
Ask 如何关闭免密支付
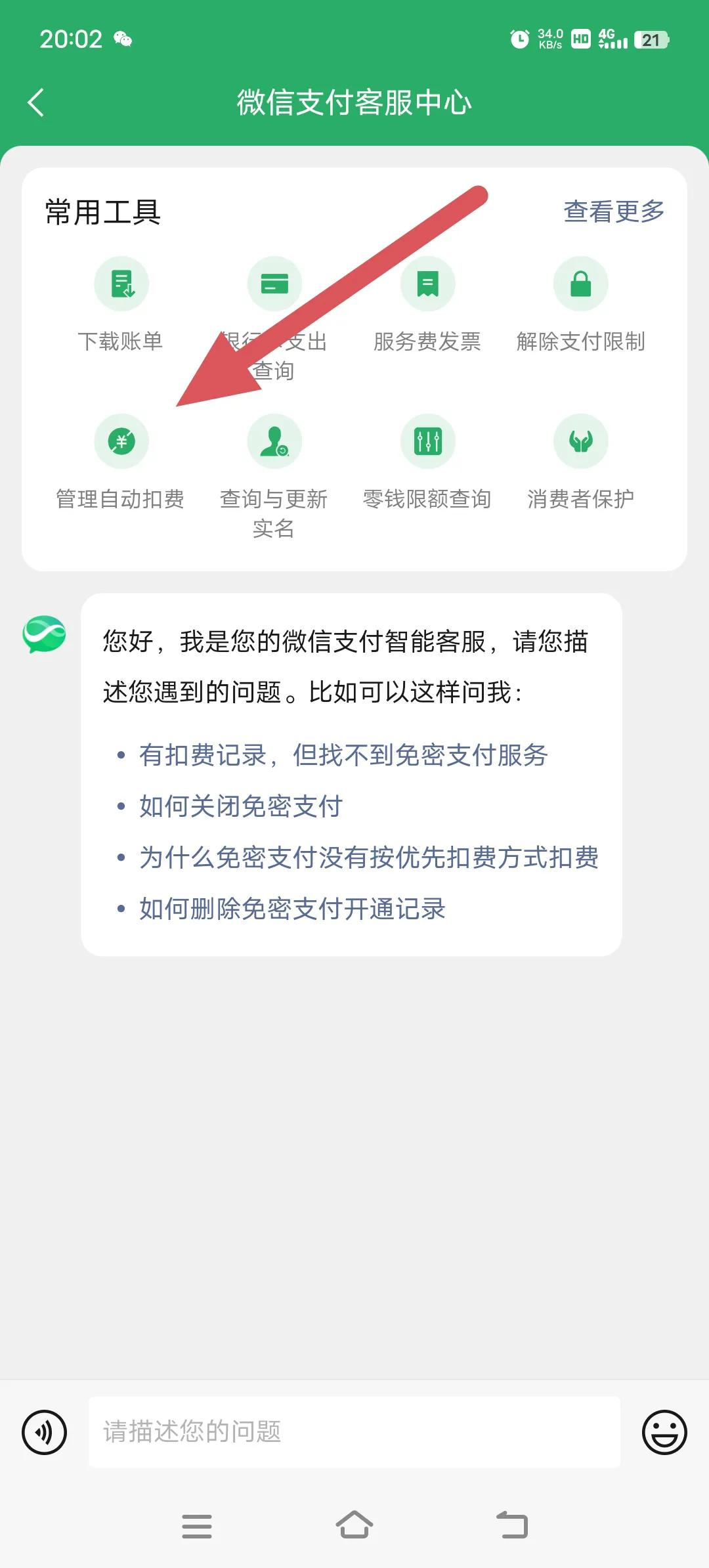click(x=241, y=806)
